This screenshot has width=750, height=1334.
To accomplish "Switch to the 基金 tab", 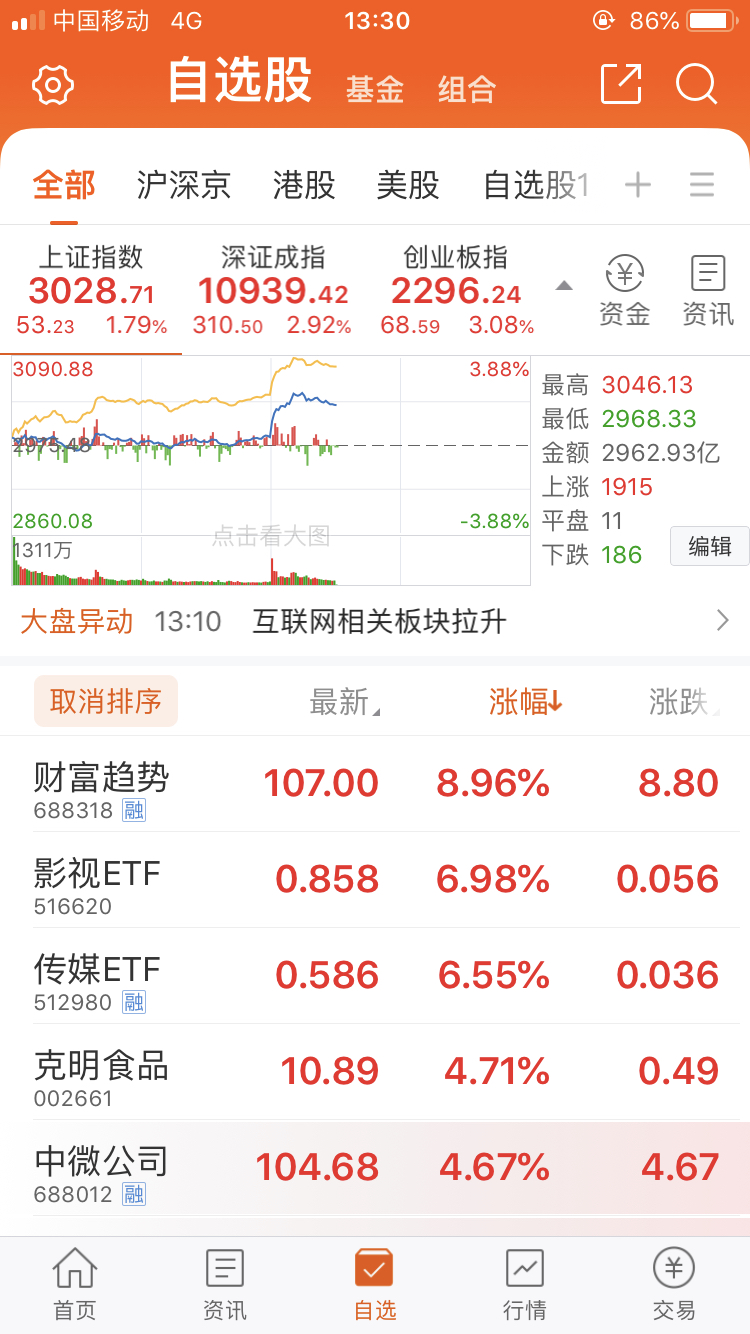I will click(x=375, y=90).
